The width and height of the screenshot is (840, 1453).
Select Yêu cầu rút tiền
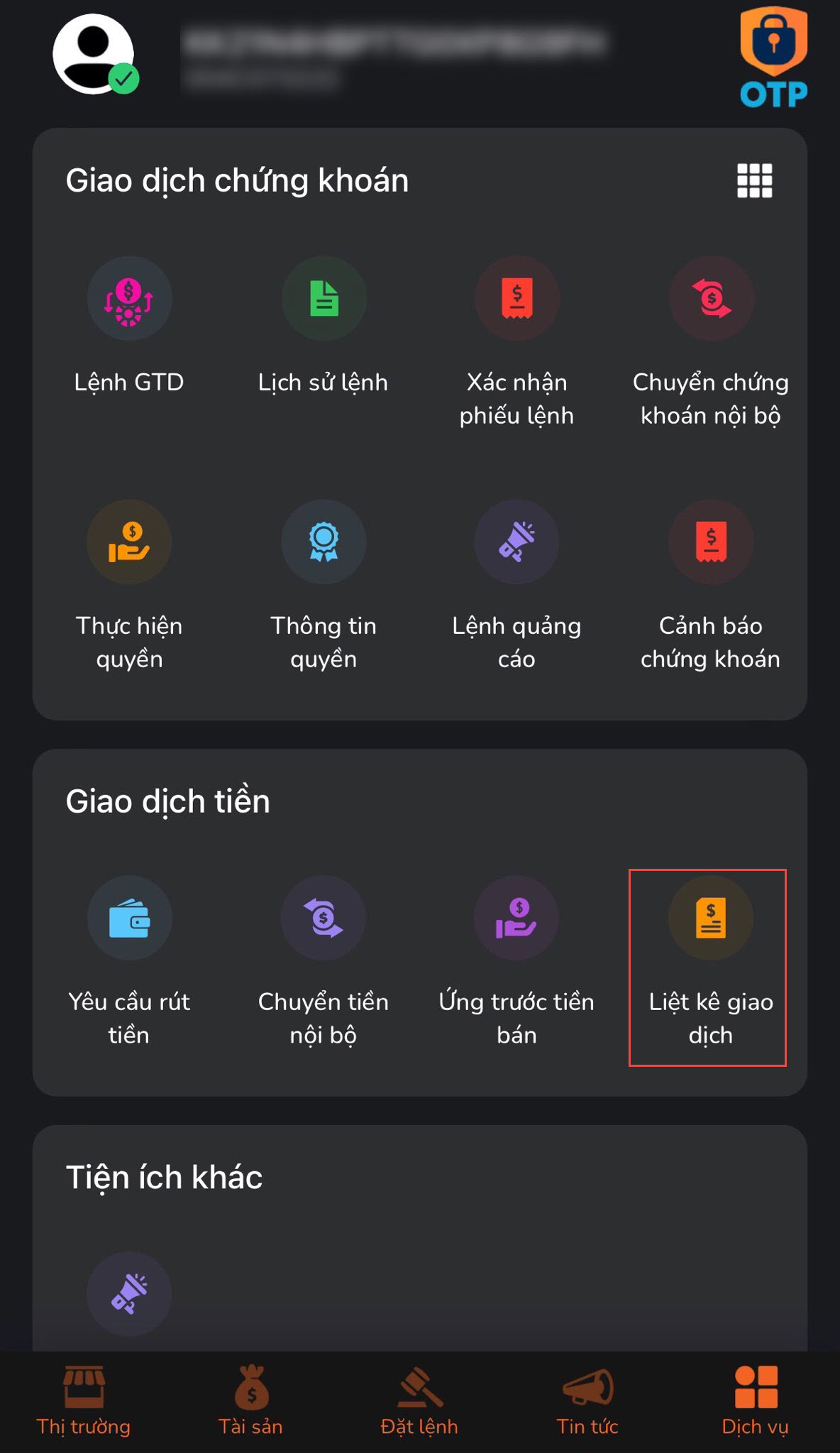click(129, 962)
